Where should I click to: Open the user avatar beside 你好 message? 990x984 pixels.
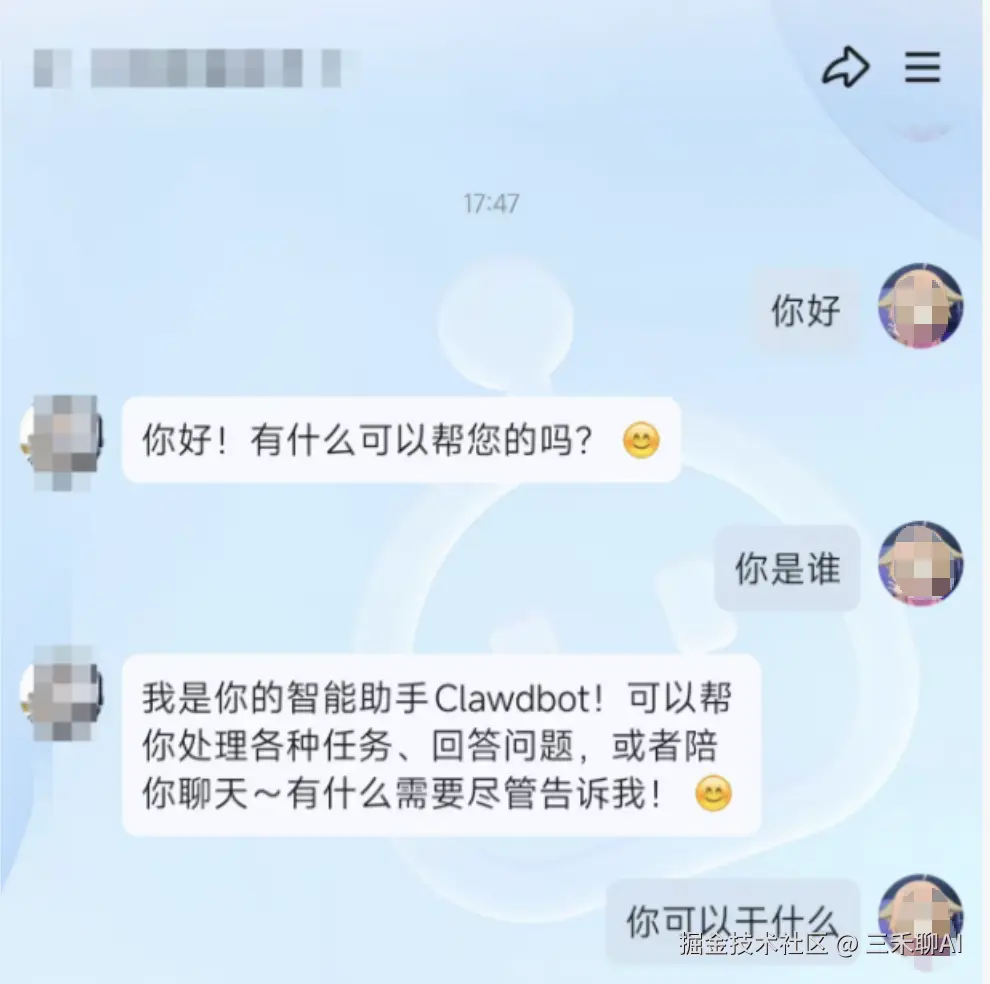tap(920, 307)
